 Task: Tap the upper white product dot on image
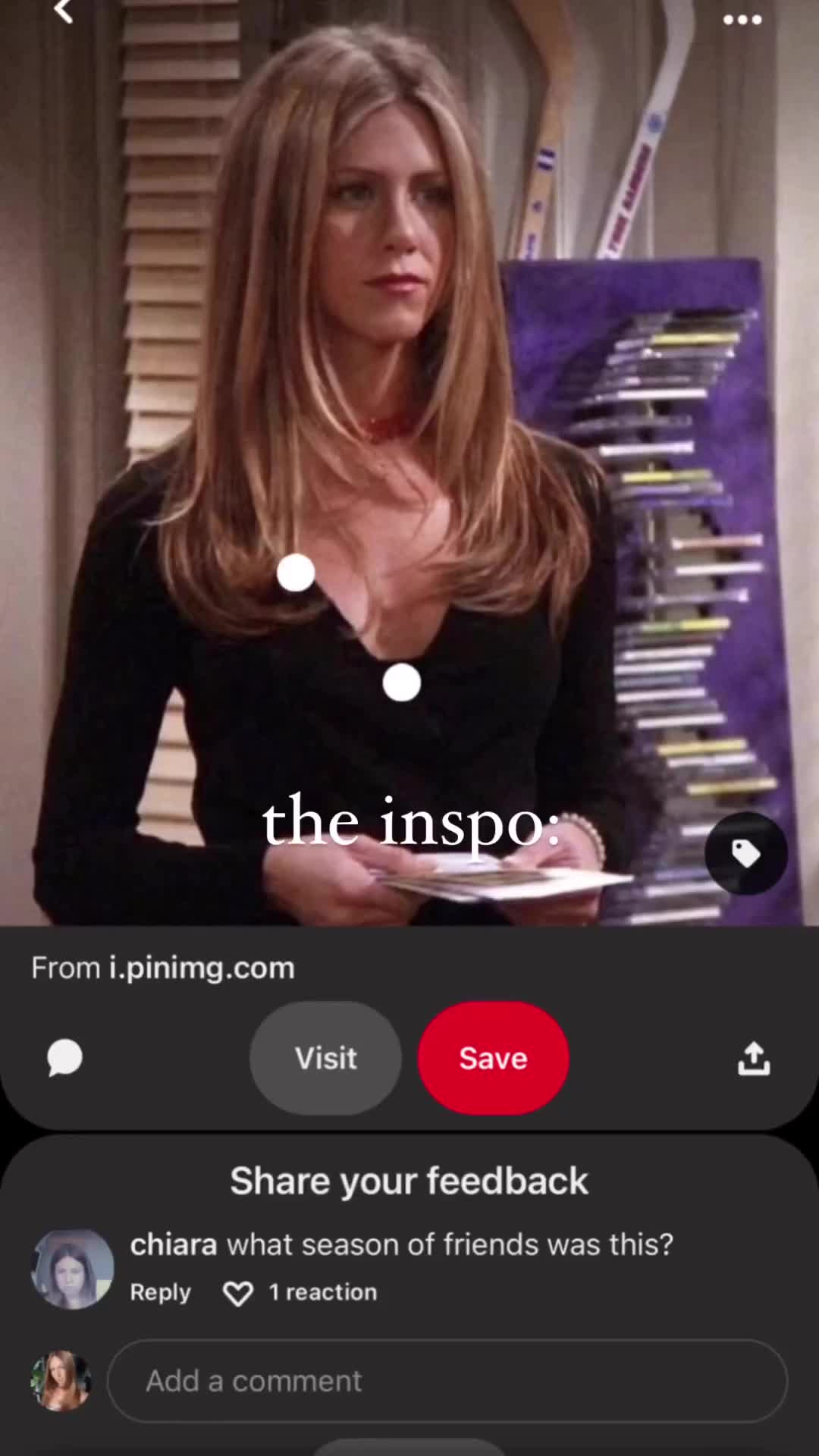[296, 573]
